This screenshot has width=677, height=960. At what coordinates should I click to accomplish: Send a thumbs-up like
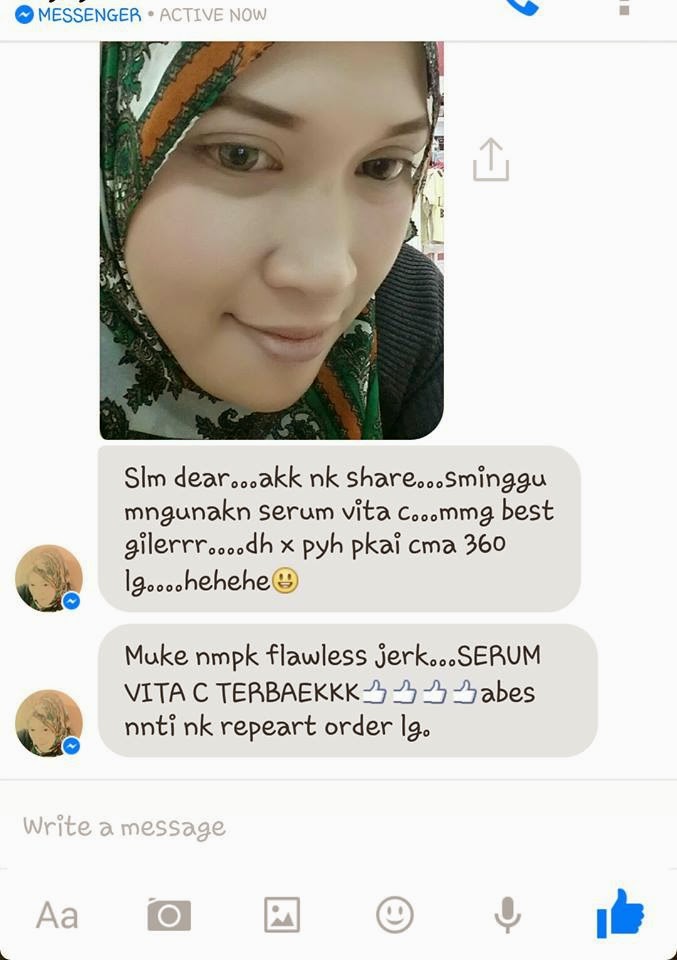point(620,914)
